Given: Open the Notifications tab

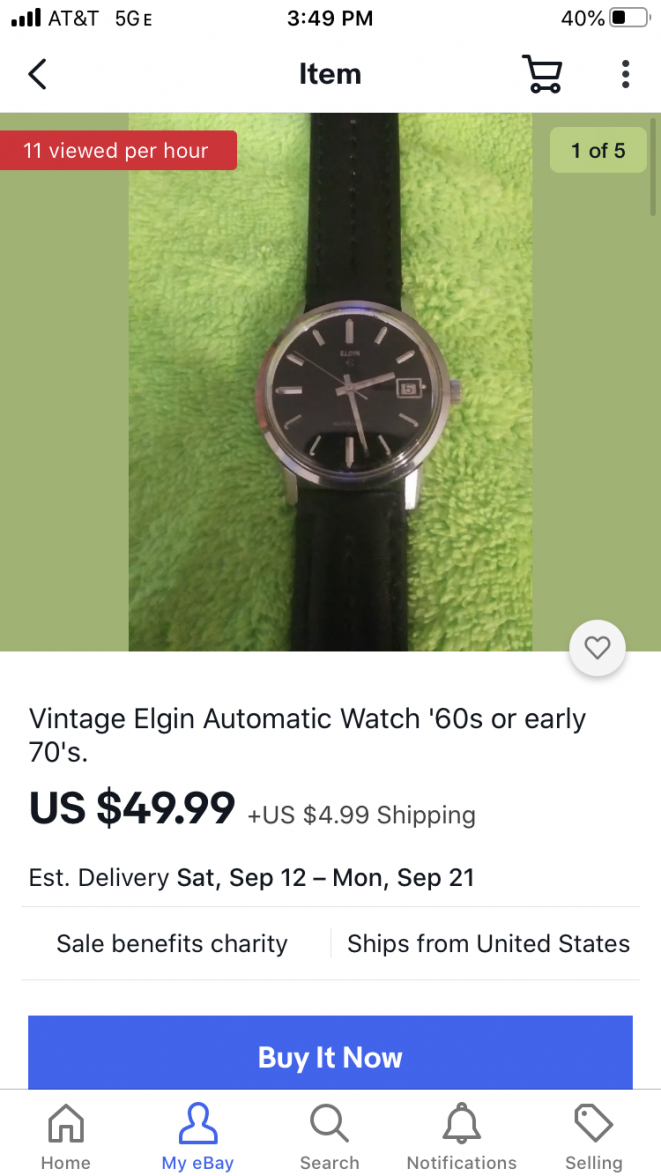Looking at the screenshot, I should pyautogui.click(x=461, y=1137).
